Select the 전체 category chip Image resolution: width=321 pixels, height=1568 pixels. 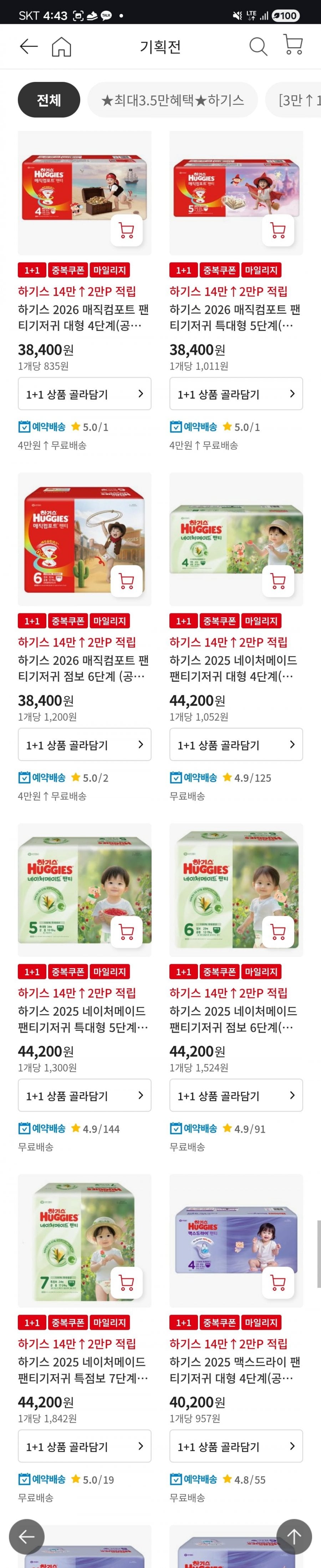(x=49, y=100)
